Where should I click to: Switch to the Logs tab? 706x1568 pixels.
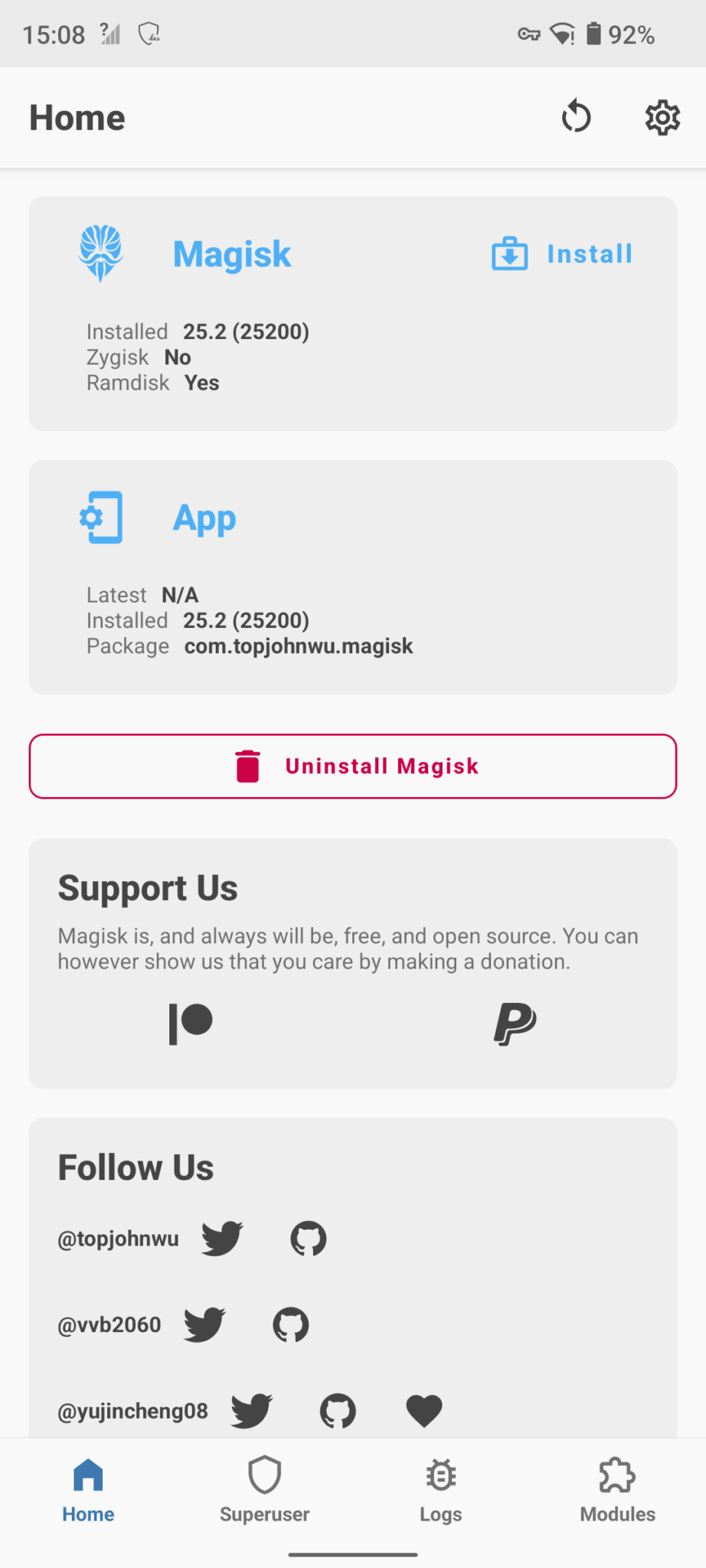coord(441,1490)
